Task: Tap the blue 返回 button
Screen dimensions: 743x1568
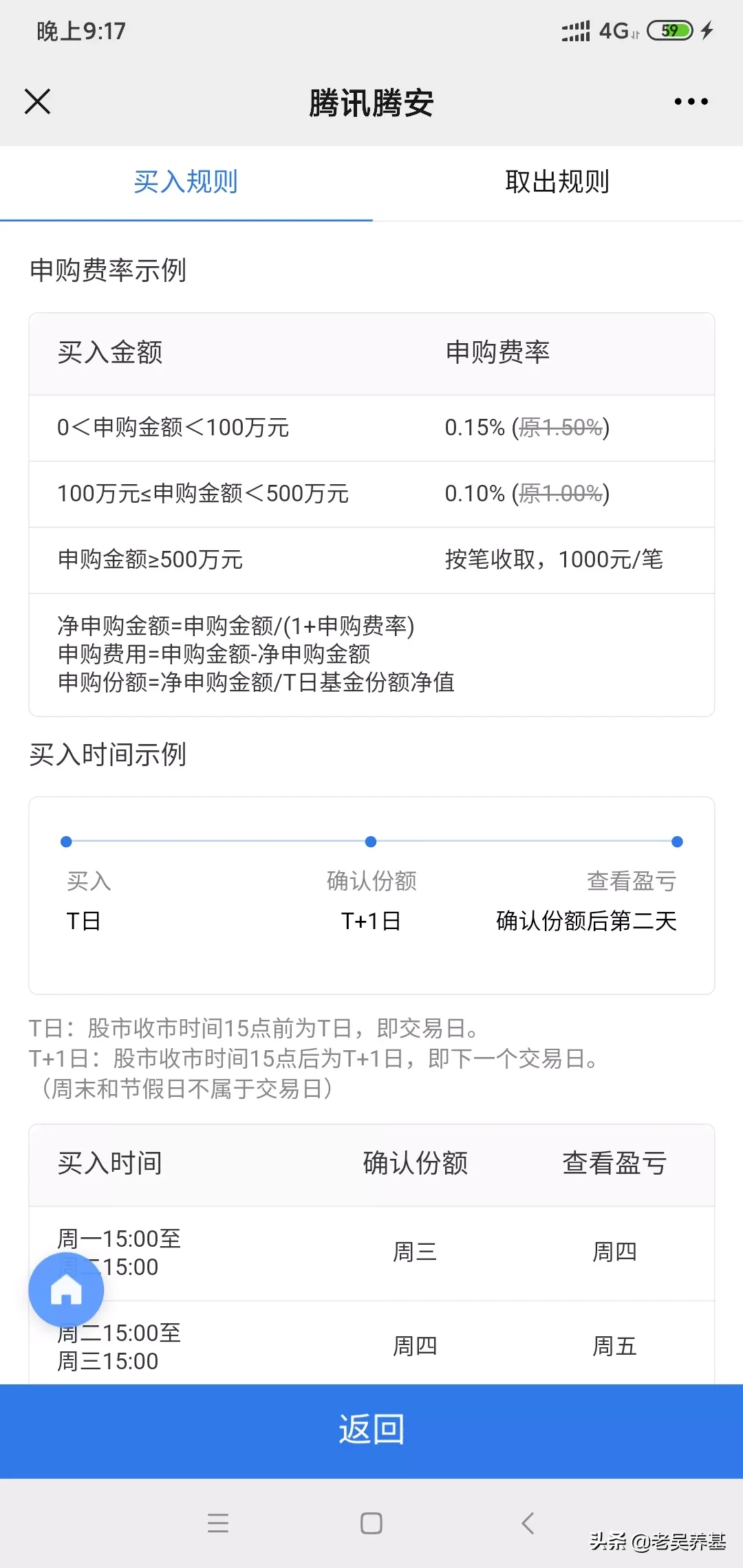Action: click(371, 1430)
